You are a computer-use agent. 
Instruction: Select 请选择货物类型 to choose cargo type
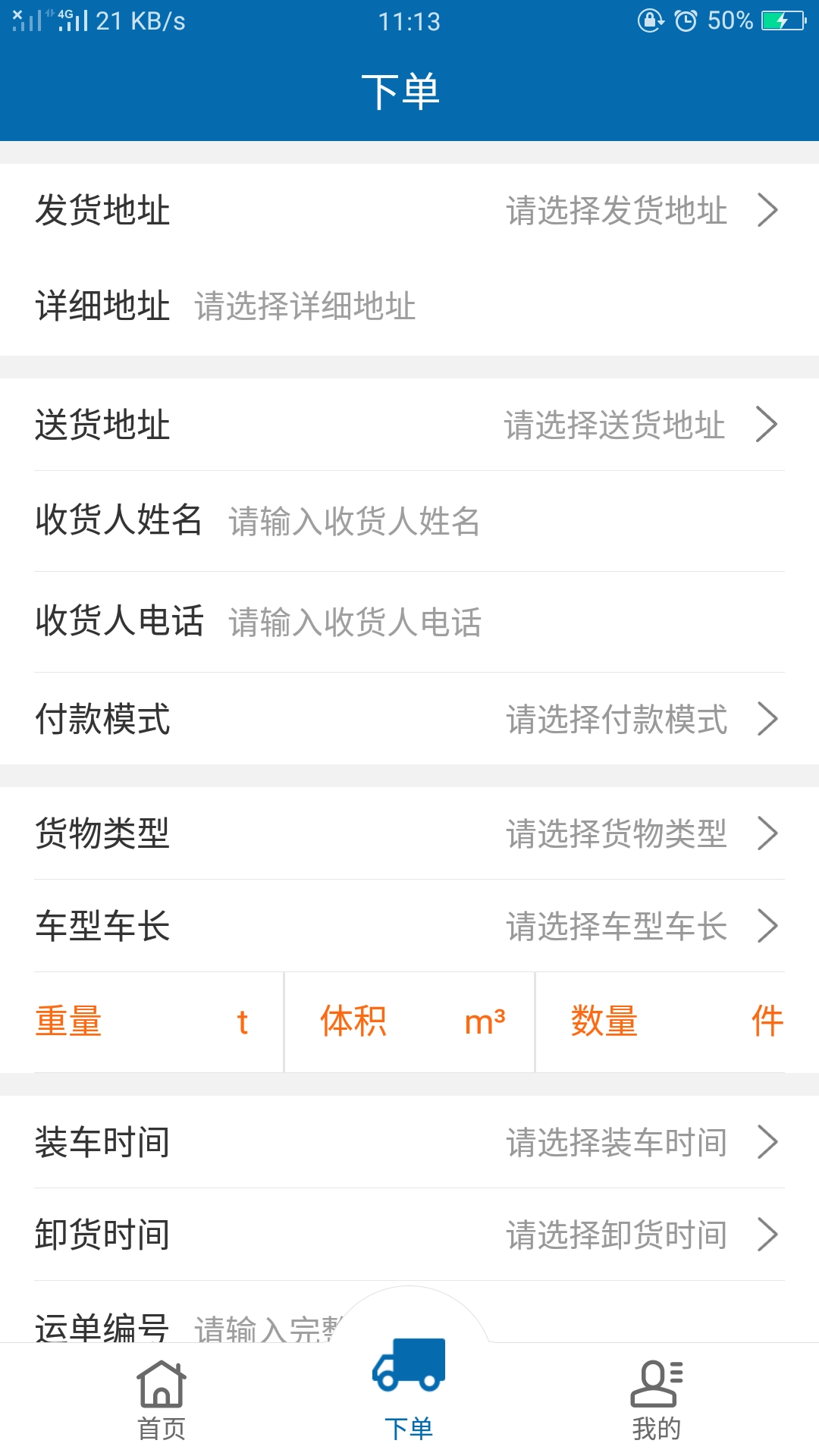[x=616, y=833]
